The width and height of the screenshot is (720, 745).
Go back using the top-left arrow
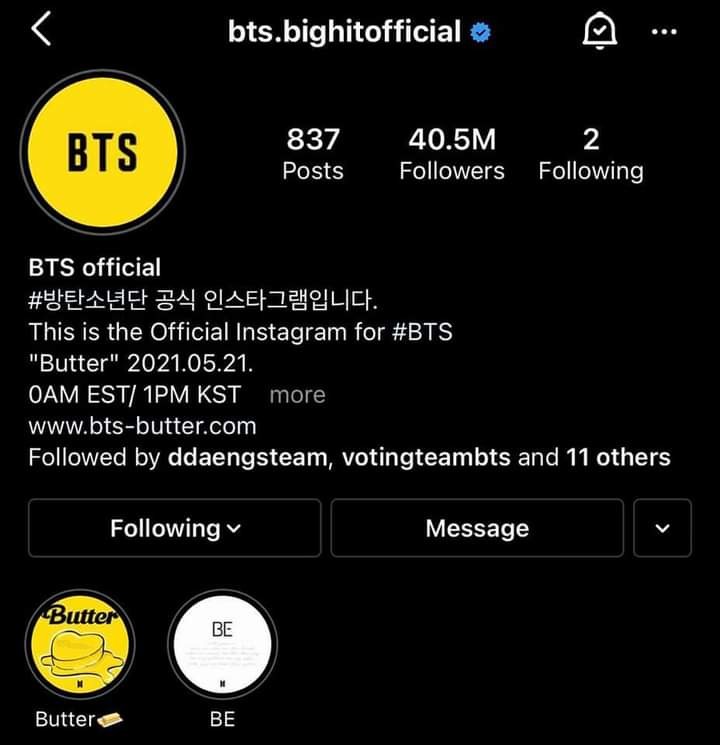[41, 31]
